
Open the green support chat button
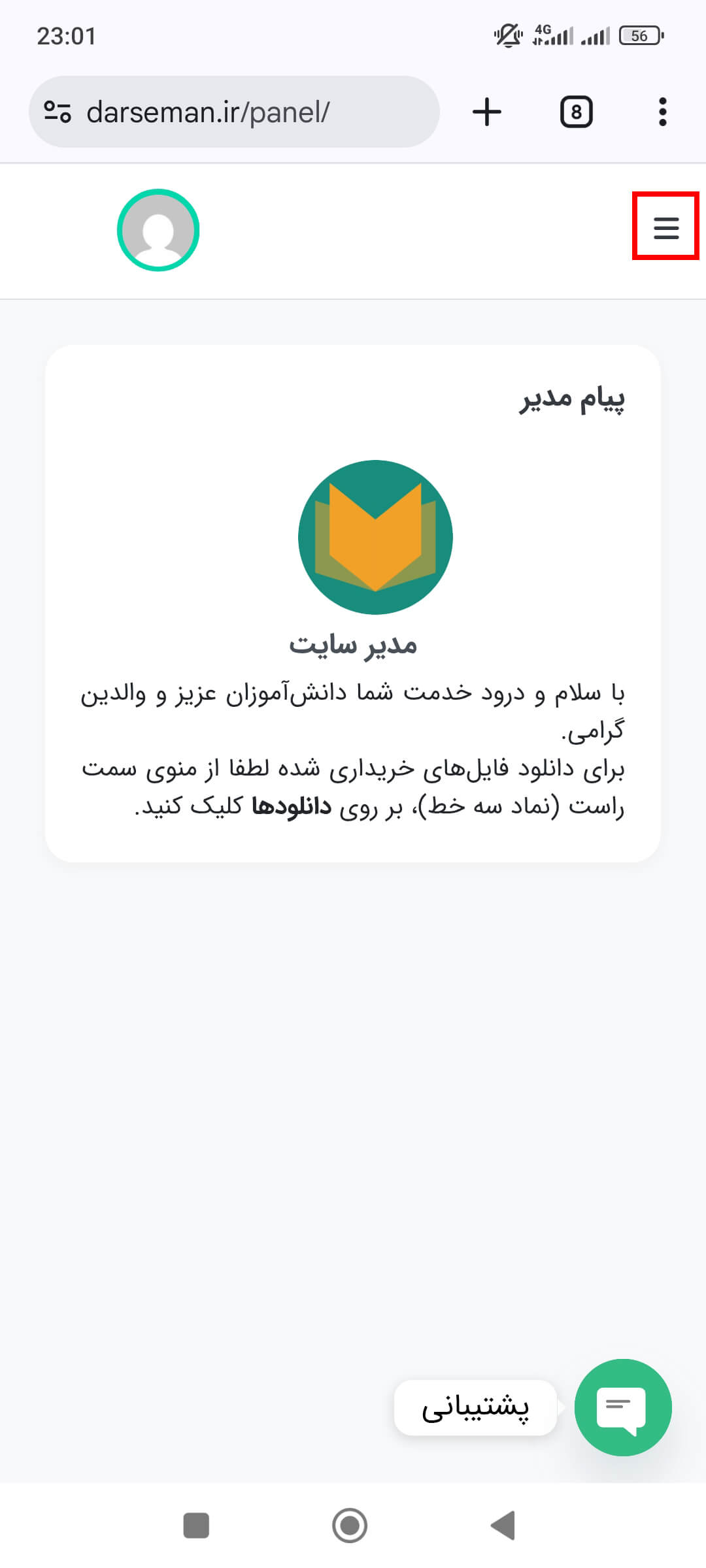[x=622, y=1407]
